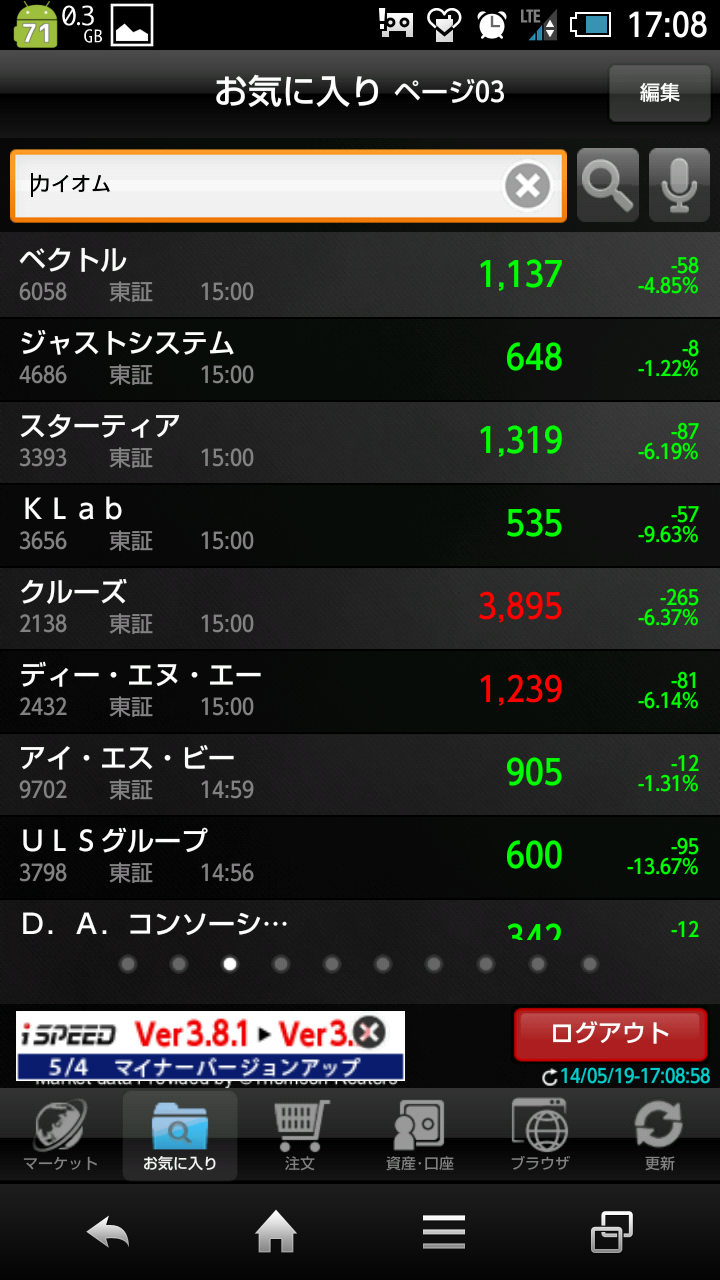Open the アイ・エス・ビー stock row
The image size is (720, 1280).
pos(360,773)
